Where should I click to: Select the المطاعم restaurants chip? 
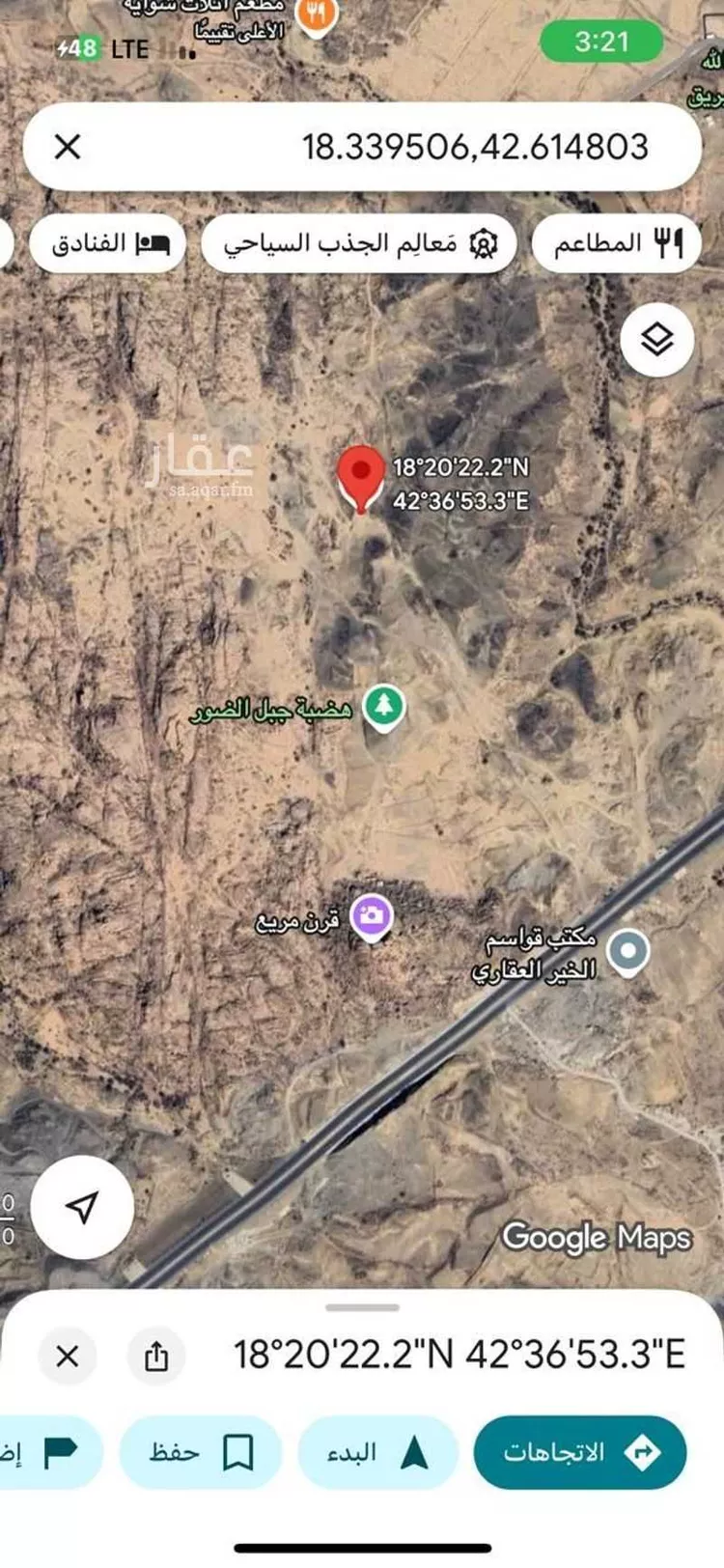[617, 243]
